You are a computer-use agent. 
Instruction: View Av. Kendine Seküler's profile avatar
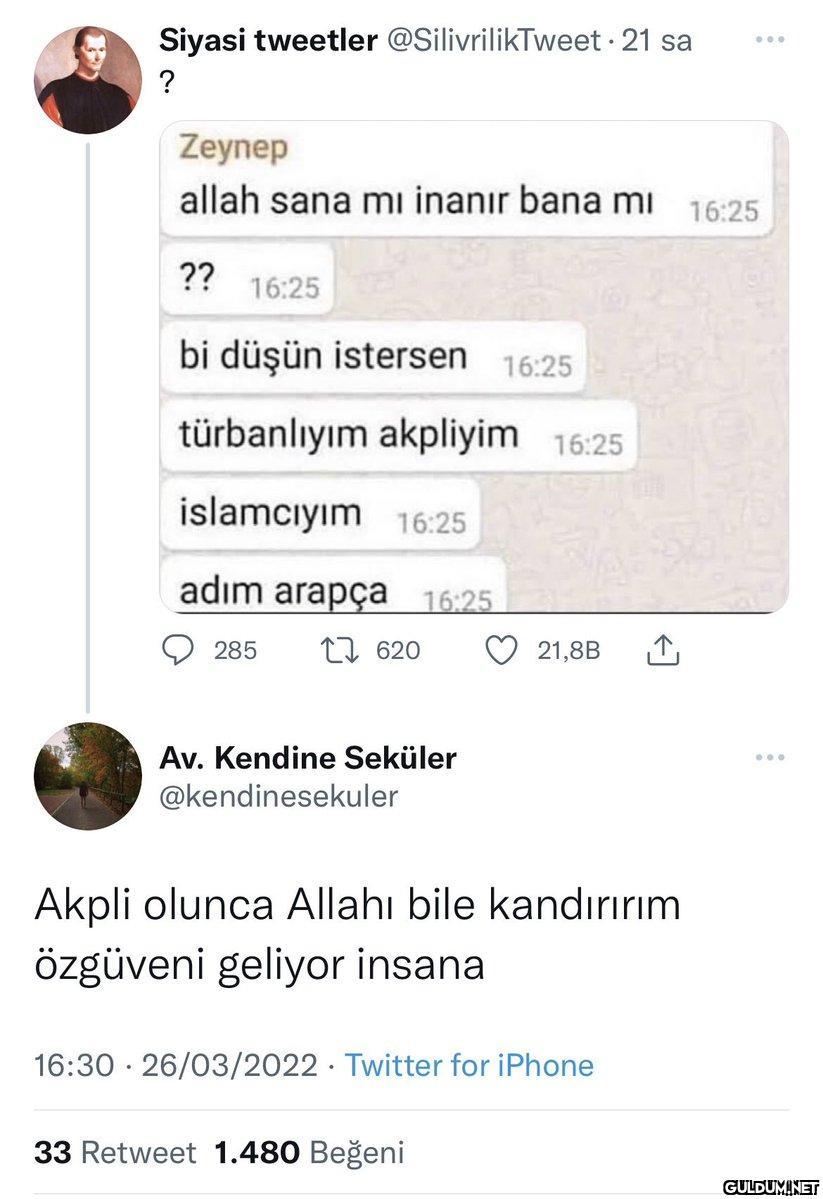[x=86, y=776]
